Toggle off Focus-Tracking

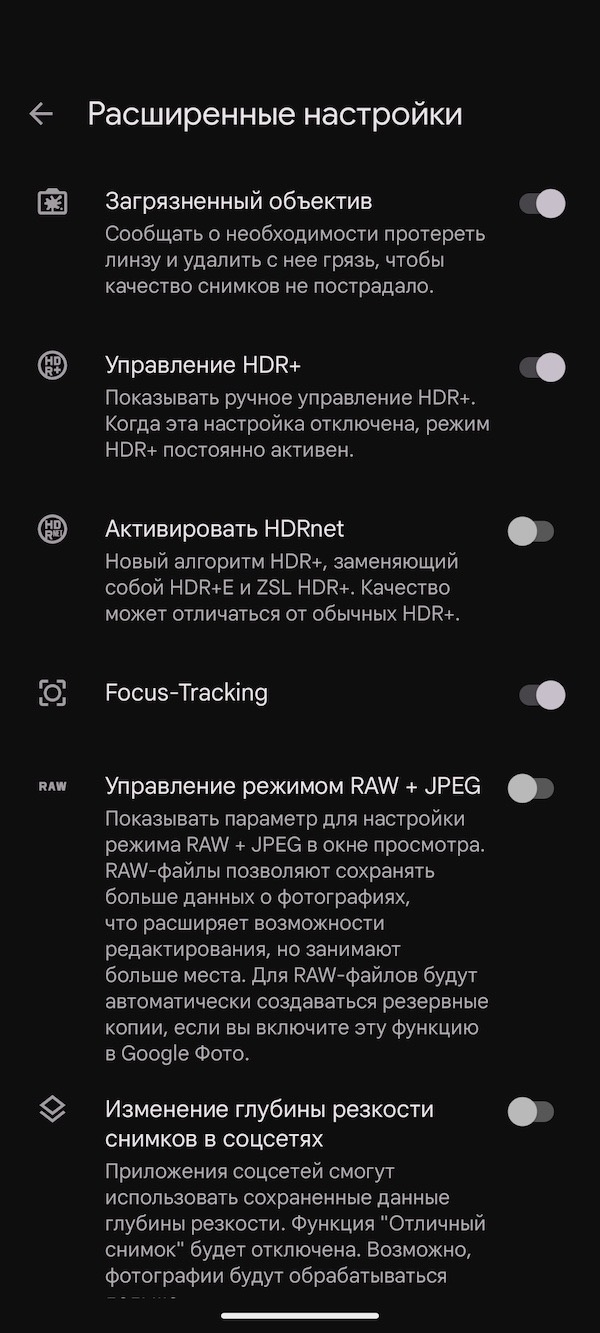(541, 695)
